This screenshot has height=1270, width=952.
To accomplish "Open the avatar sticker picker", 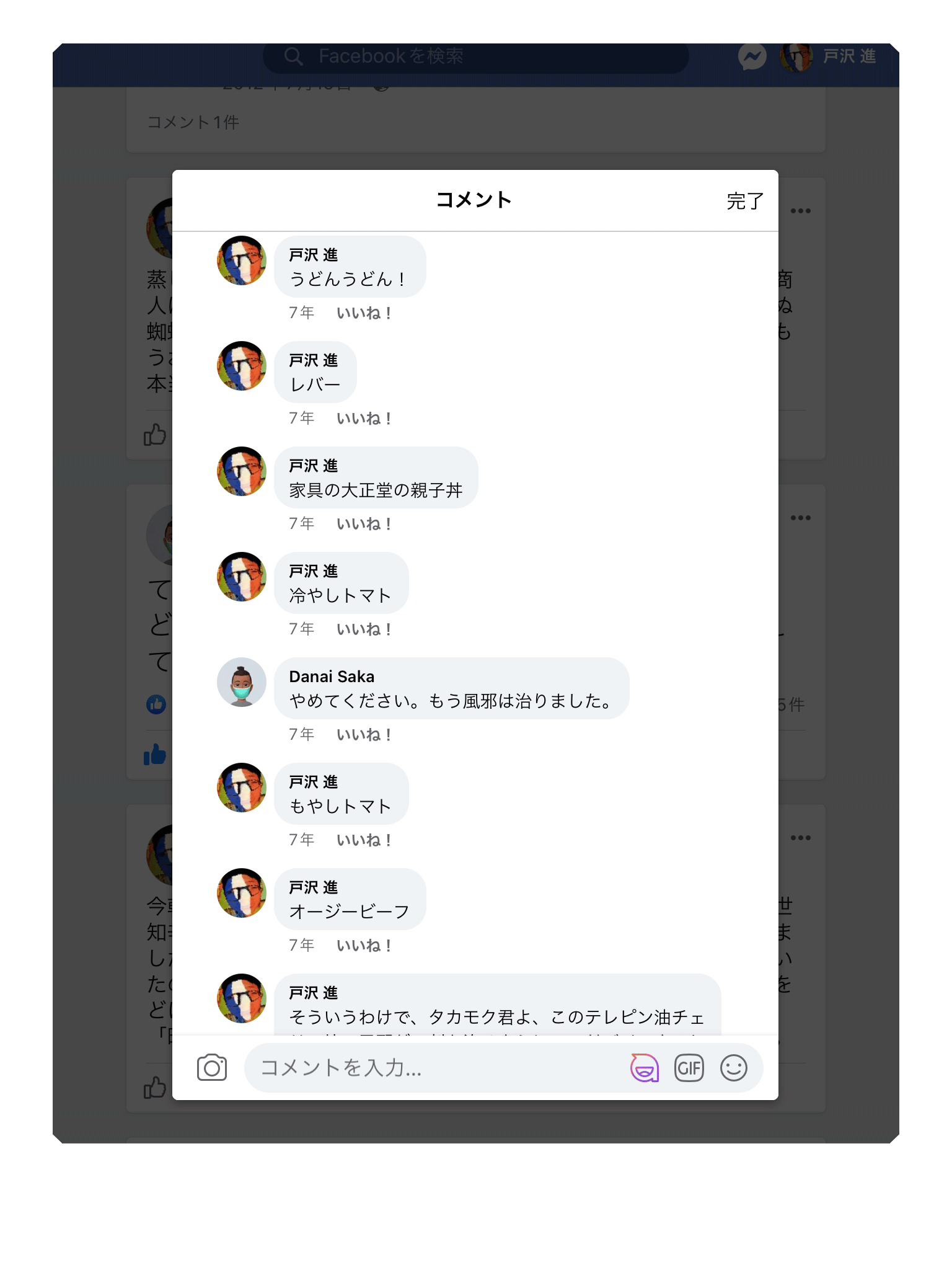I will coord(645,1068).
